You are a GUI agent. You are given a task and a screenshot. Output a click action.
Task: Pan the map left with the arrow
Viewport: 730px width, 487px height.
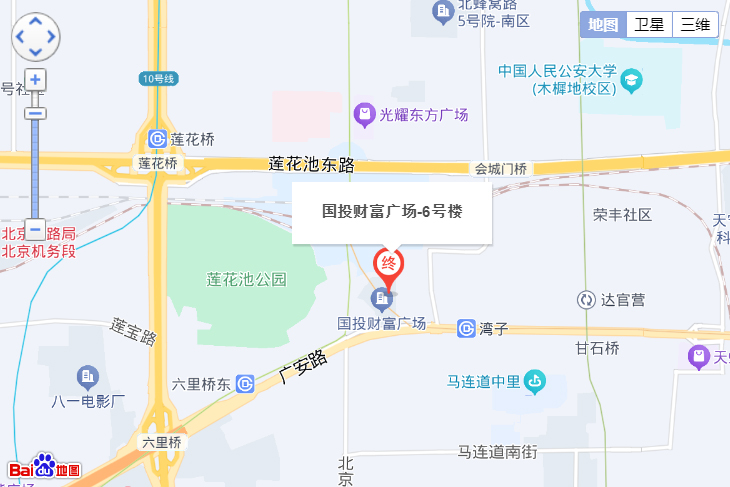[20, 36]
